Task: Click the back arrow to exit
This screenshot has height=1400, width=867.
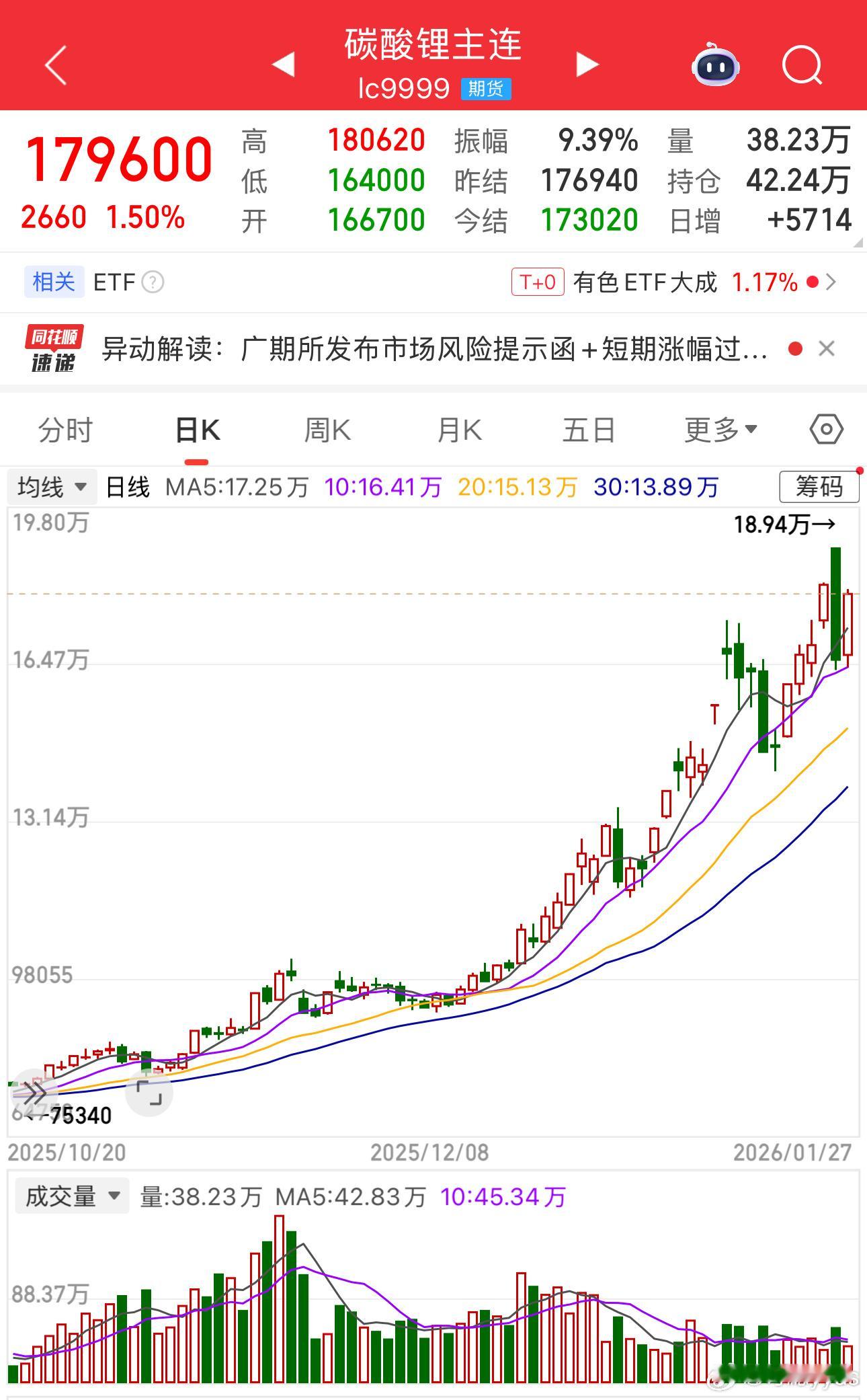Action: (x=54, y=65)
